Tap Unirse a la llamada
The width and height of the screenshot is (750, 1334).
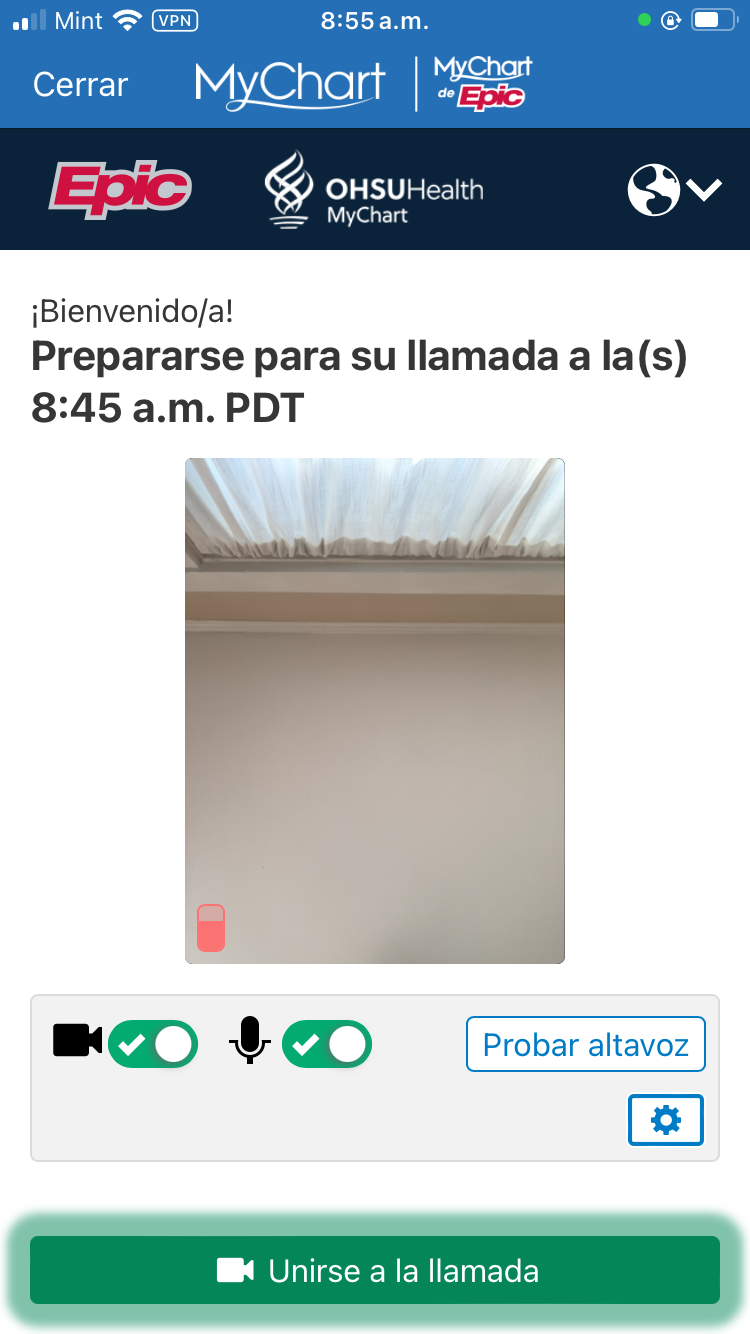coord(375,1270)
